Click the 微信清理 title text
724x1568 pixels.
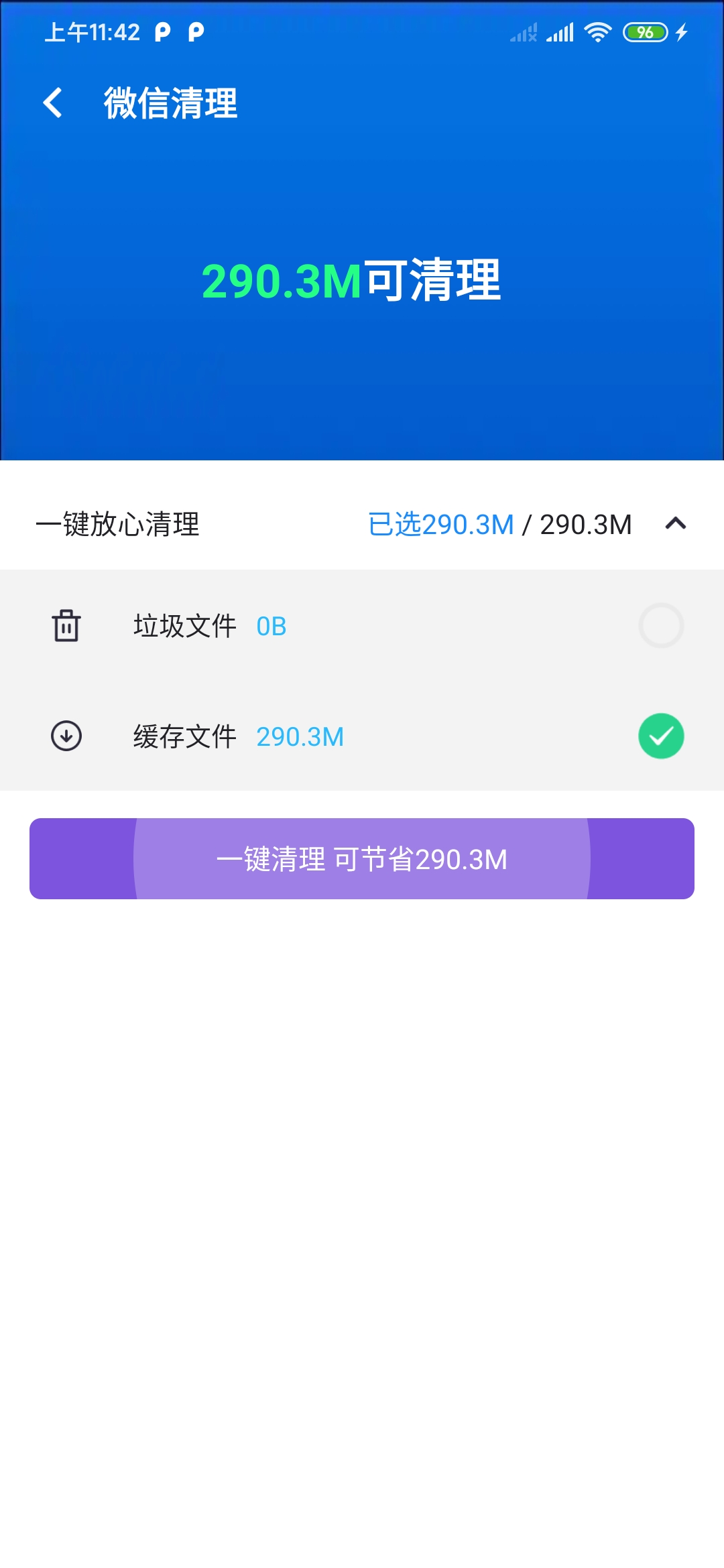[x=171, y=102]
